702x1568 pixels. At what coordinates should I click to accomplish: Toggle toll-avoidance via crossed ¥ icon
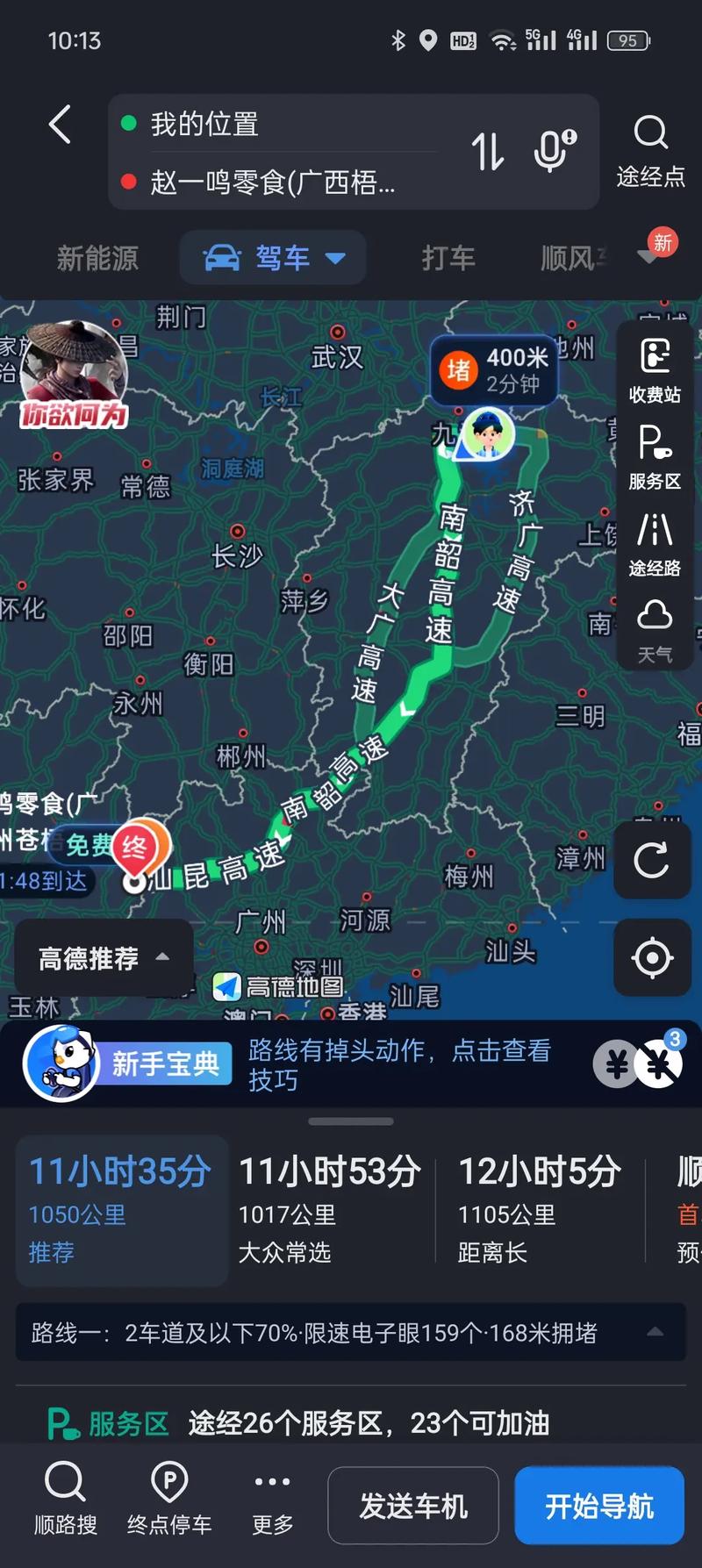(658, 1063)
